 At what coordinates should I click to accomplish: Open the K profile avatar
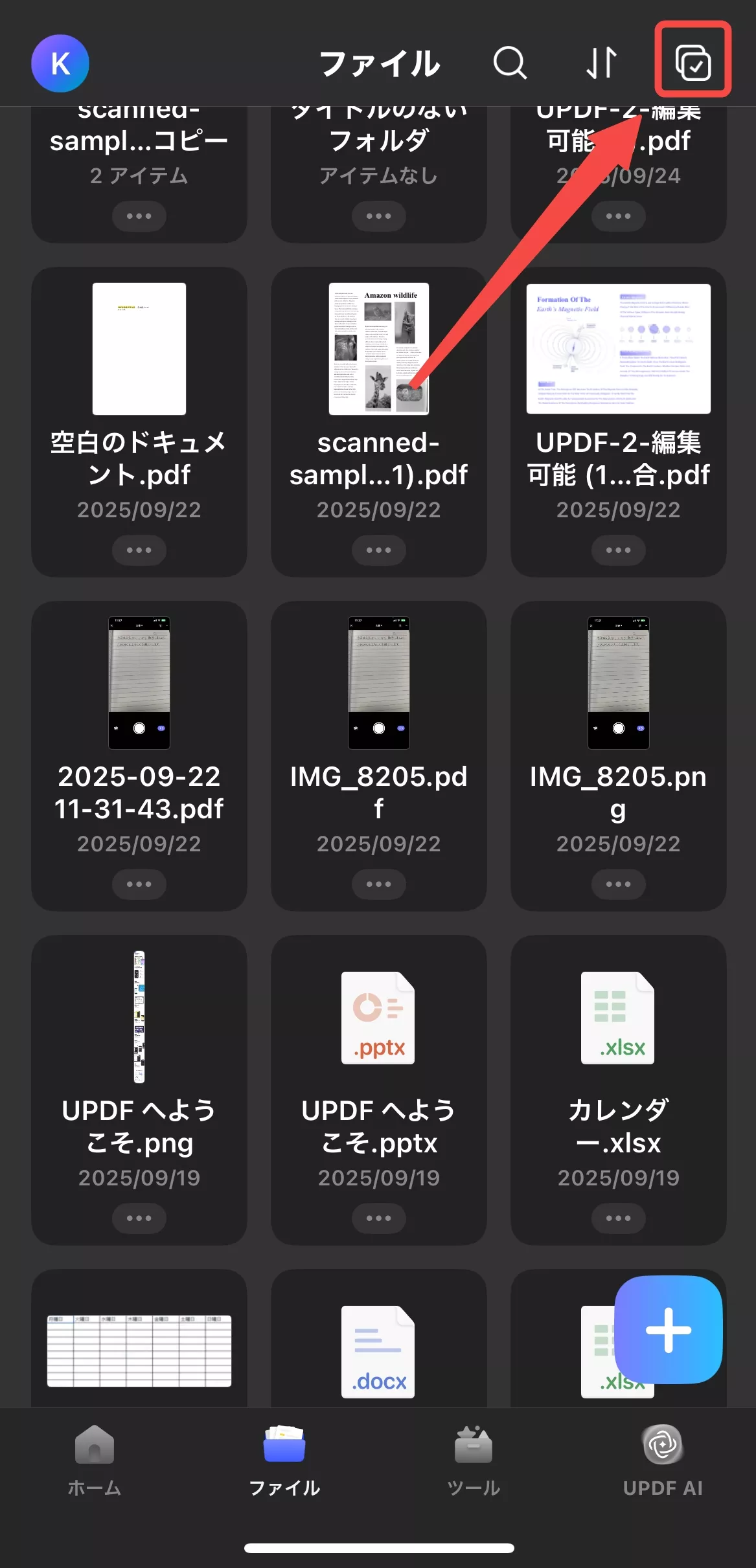(60, 63)
